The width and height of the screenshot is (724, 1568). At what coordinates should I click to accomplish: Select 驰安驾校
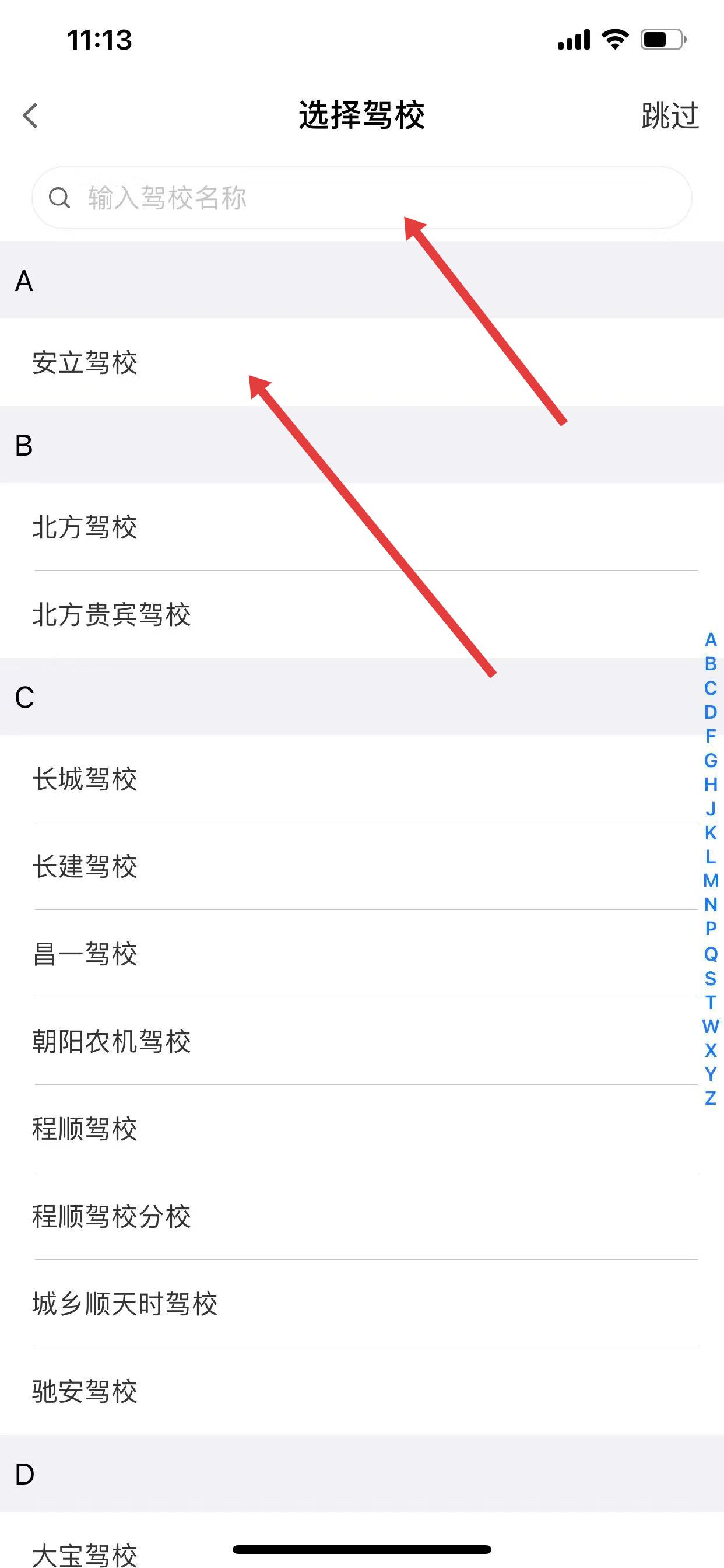pyautogui.click(x=85, y=1391)
